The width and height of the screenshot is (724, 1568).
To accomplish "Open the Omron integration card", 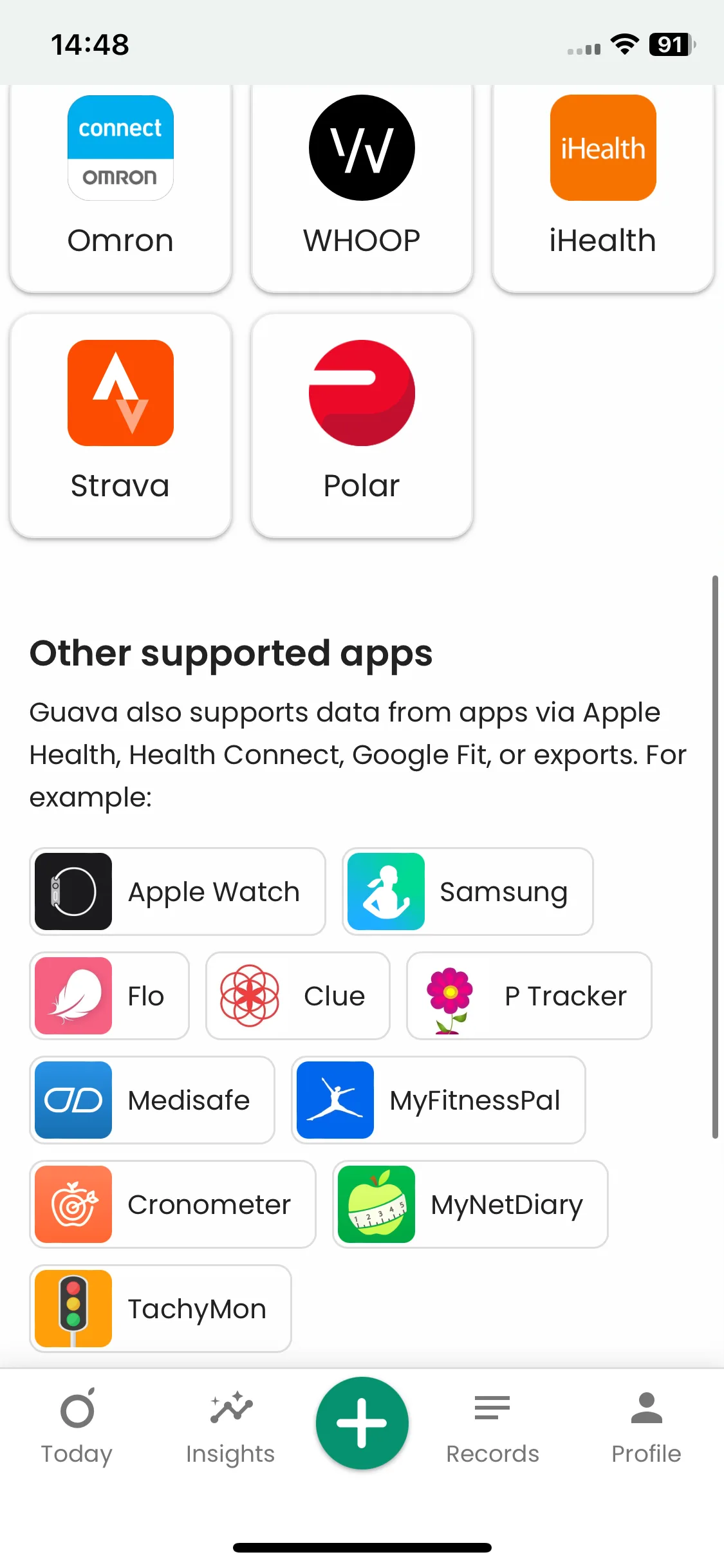I will tap(120, 187).
